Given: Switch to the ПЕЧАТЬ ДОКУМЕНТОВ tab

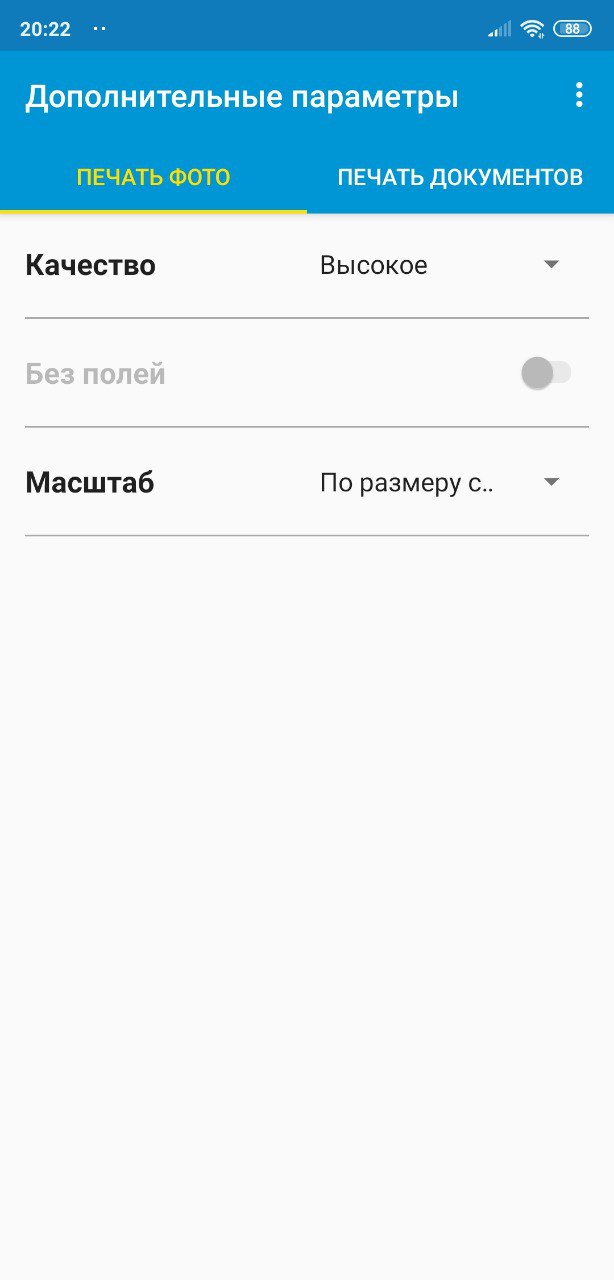Looking at the screenshot, I should [x=460, y=178].
